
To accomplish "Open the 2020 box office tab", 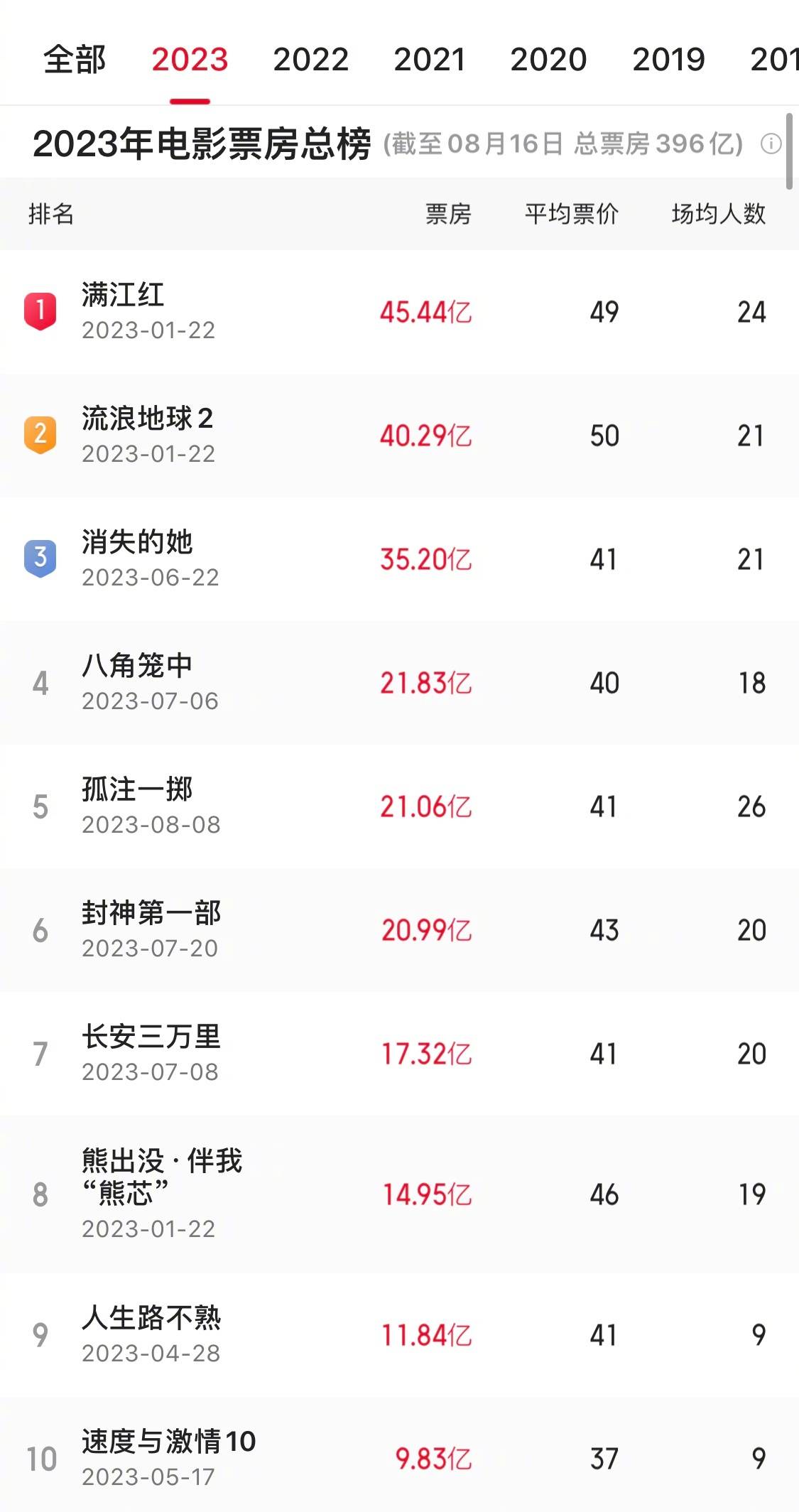I will pyautogui.click(x=548, y=59).
